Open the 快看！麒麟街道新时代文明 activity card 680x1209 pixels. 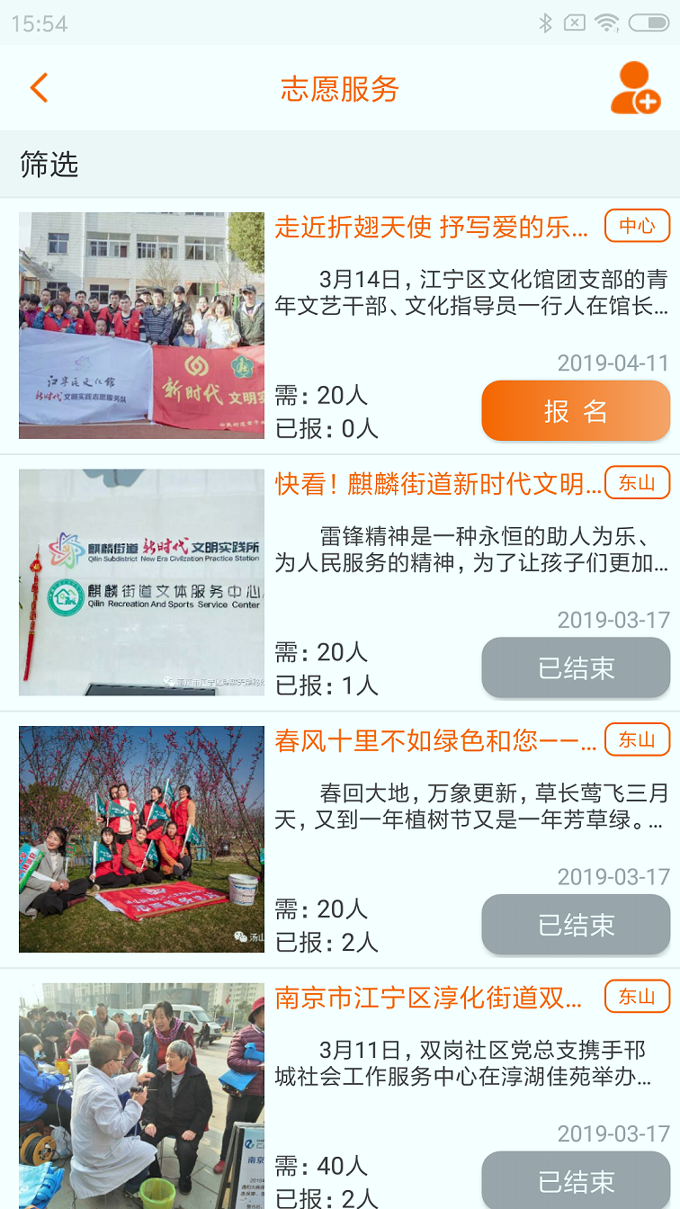point(340,583)
